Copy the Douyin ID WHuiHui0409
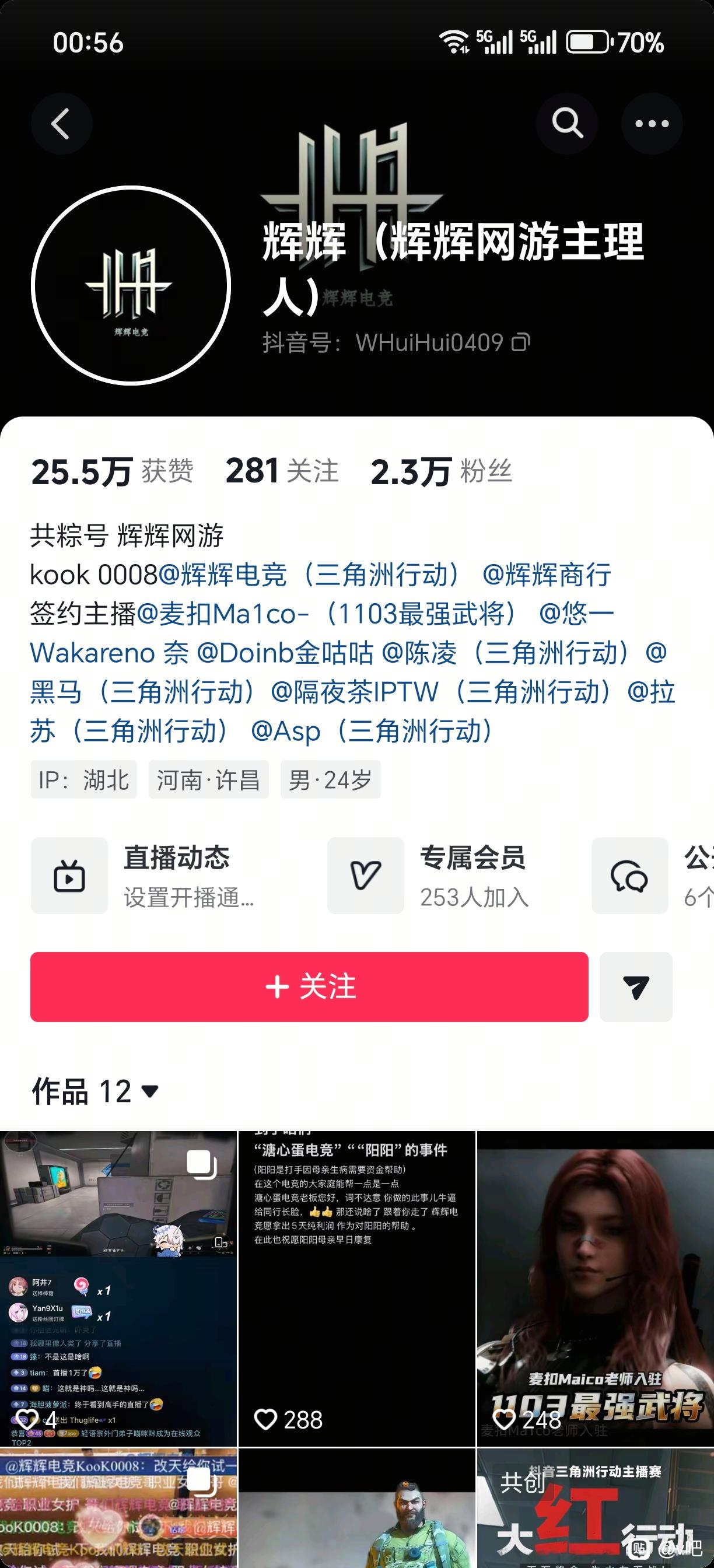The height and width of the screenshot is (1568, 714). click(521, 342)
